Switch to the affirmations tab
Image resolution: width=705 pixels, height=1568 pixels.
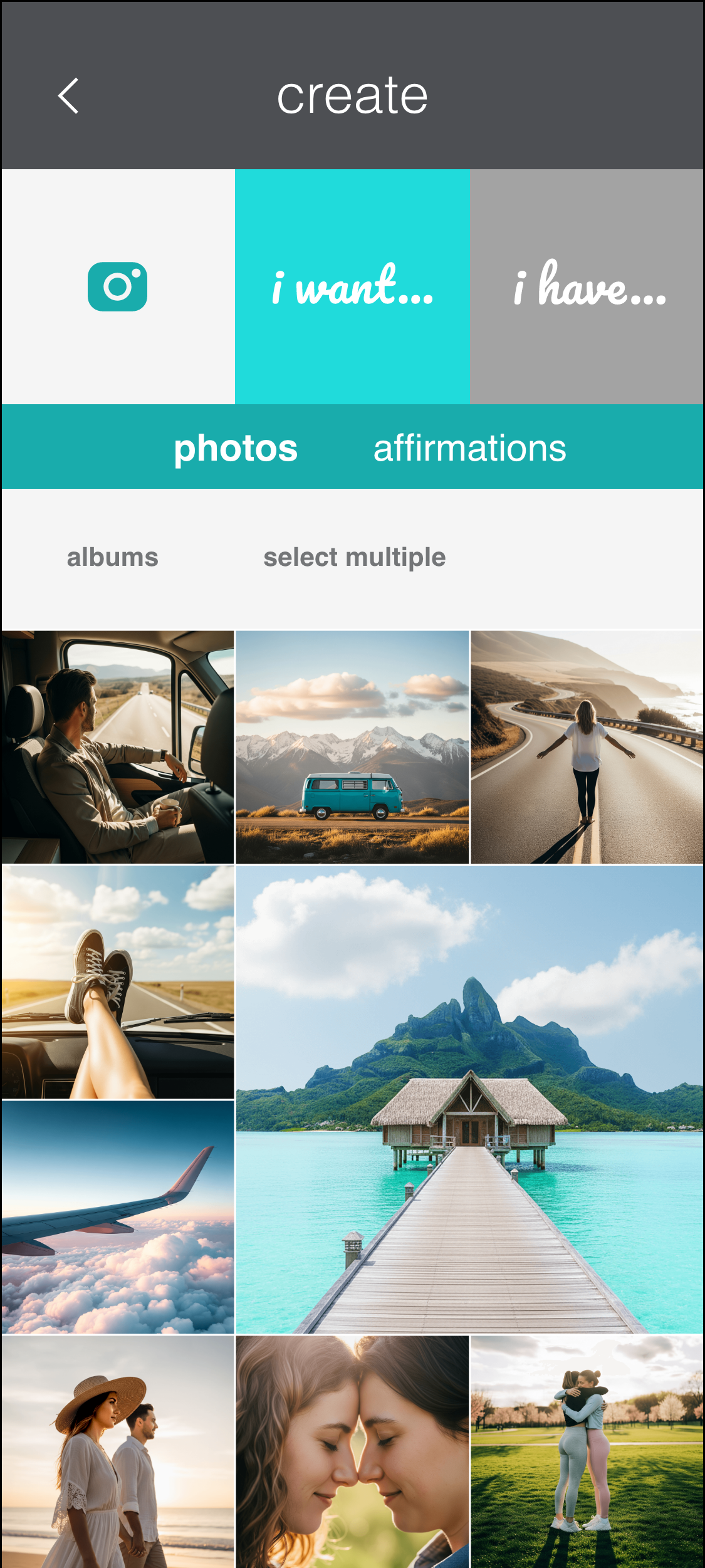[x=469, y=448]
